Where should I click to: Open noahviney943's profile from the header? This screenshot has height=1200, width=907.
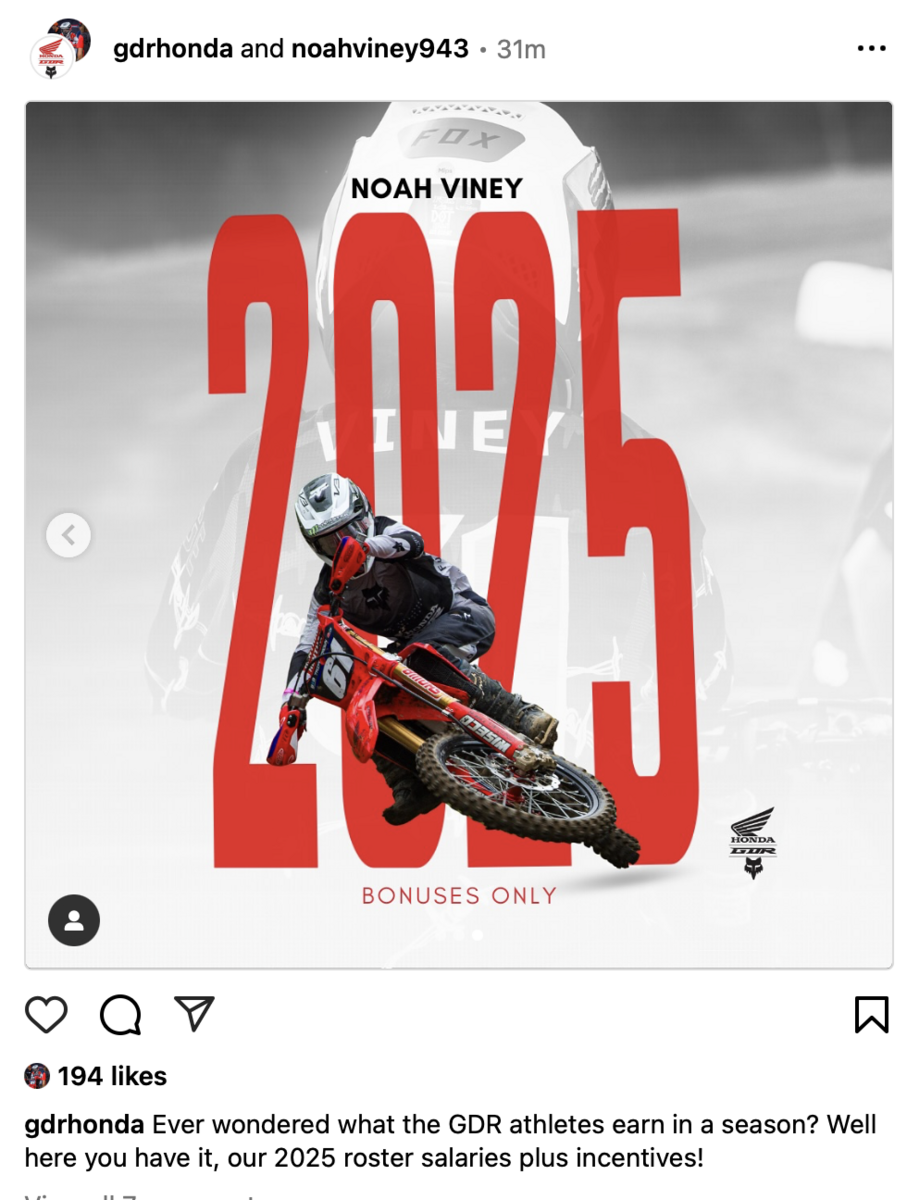[x=379, y=48]
